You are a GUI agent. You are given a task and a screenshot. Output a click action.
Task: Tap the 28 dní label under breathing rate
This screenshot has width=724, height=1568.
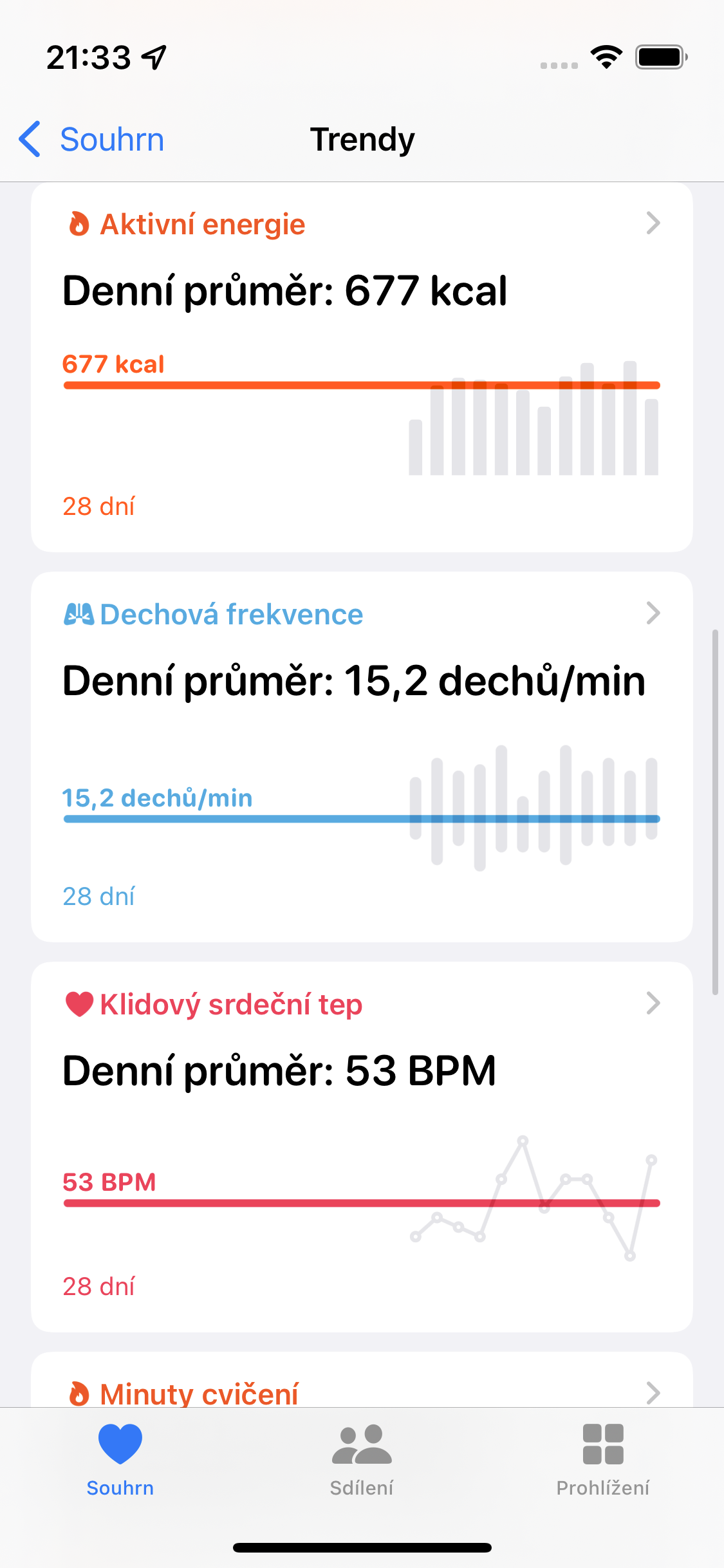[x=98, y=896]
